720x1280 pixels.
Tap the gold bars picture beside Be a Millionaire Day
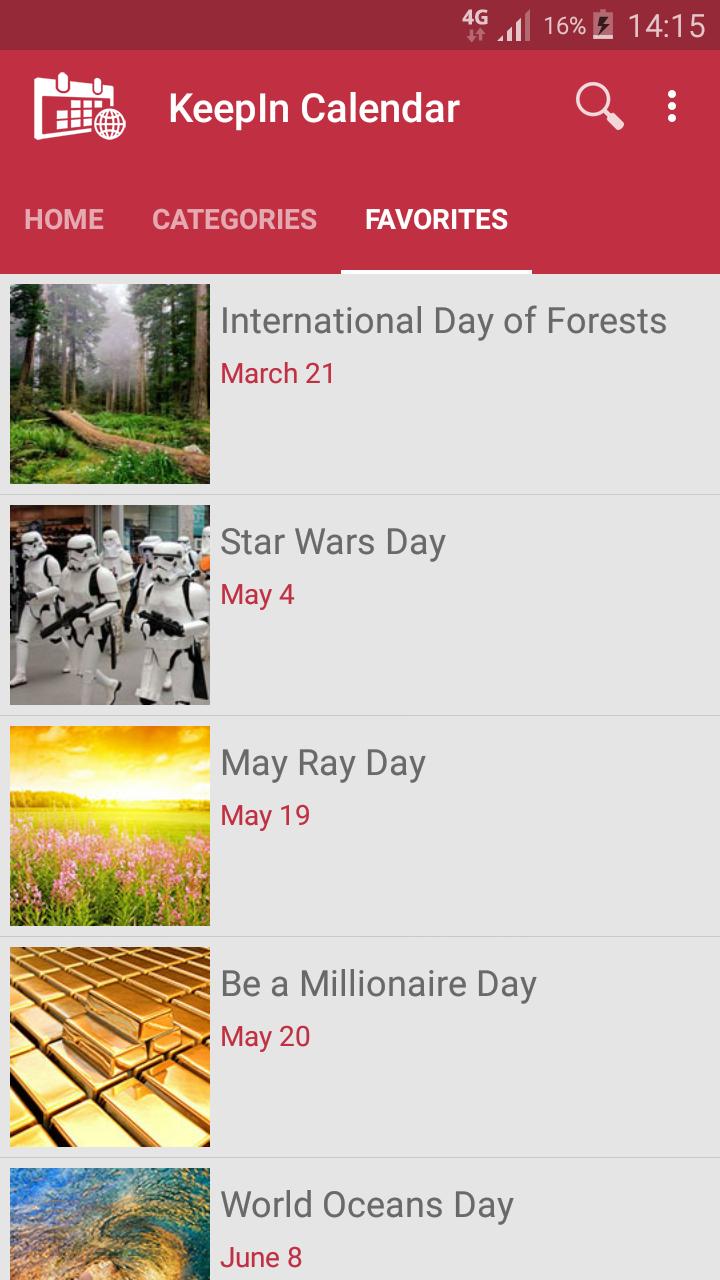[x=109, y=1046]
